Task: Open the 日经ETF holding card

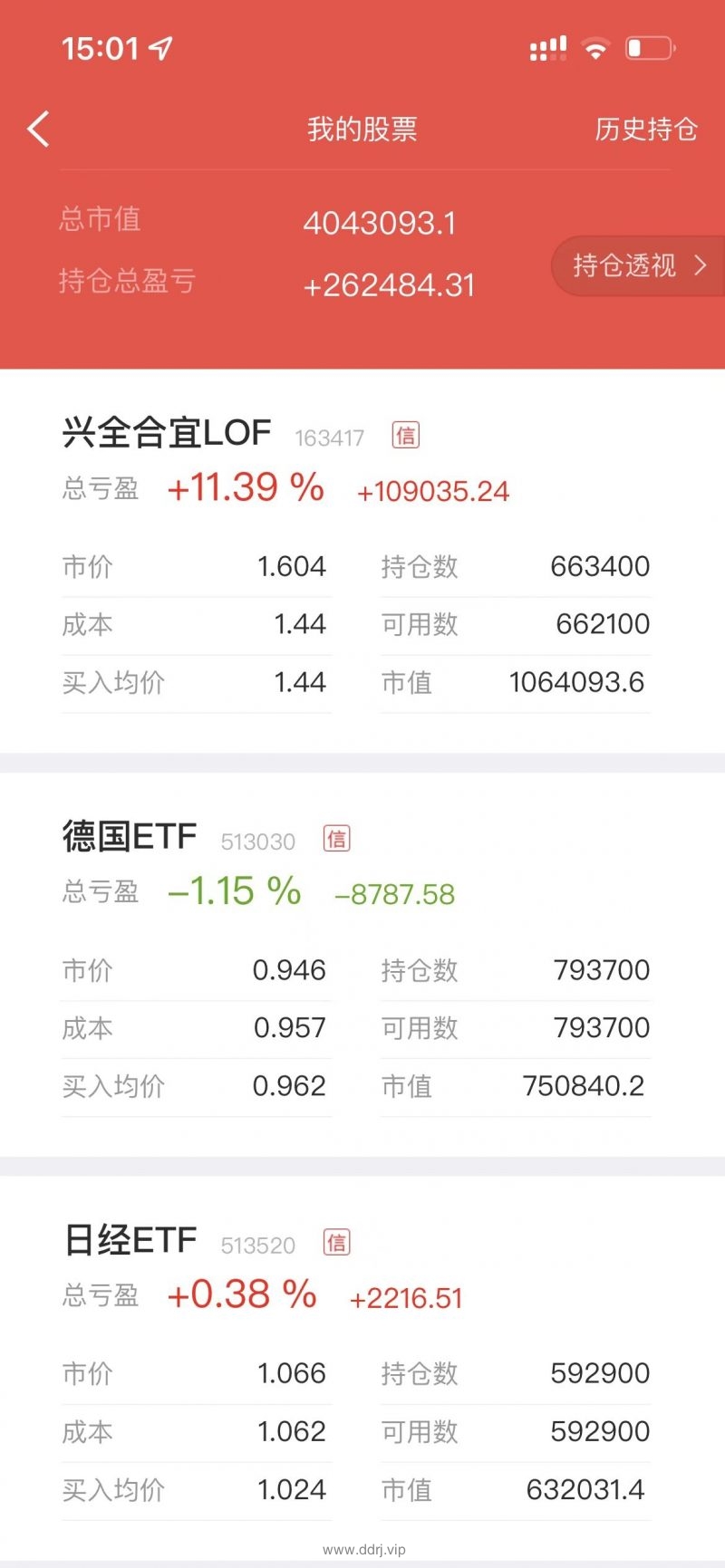Action: click(362, 1368)
